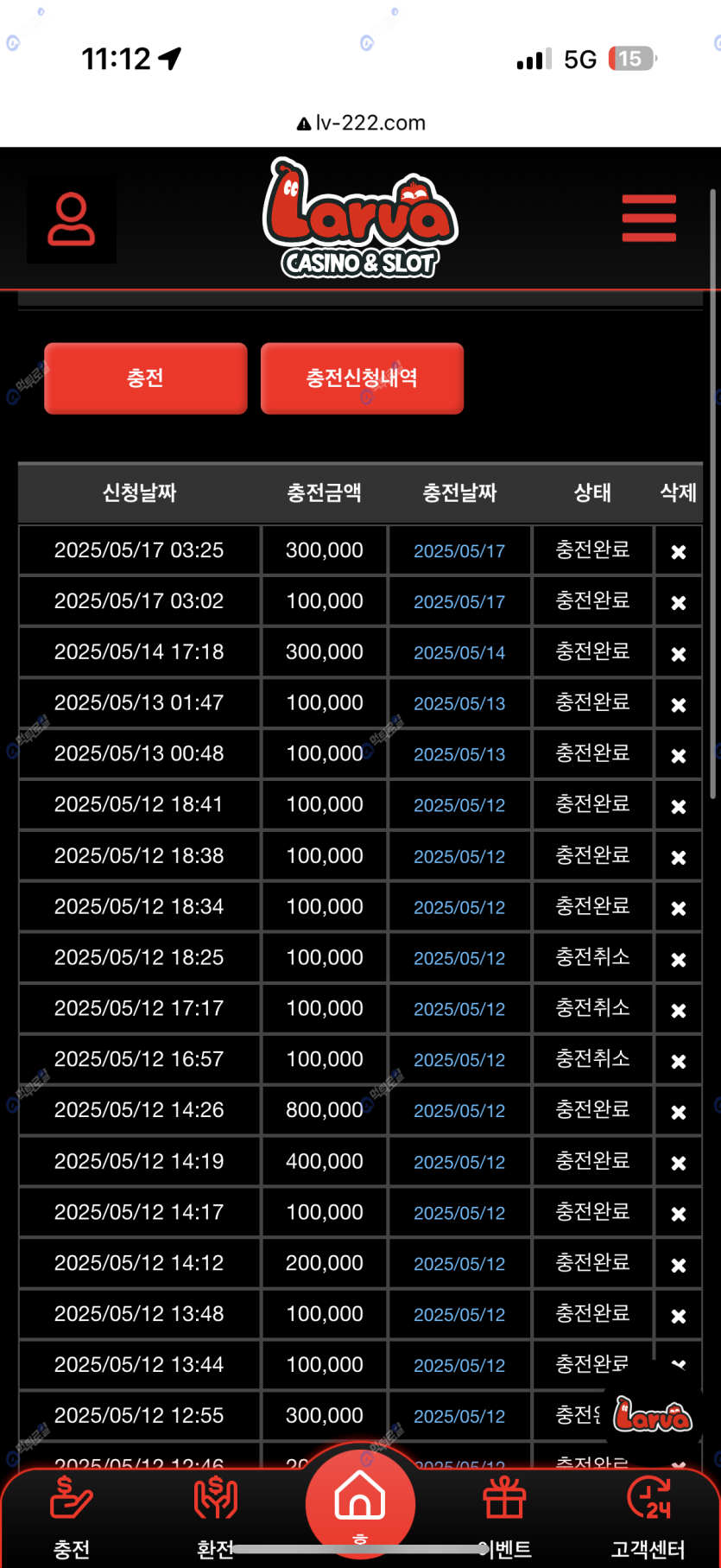Remove the 2025/05/12 18:25 cancelled entry
The image size is (721, 1568).
pos(679,959)
